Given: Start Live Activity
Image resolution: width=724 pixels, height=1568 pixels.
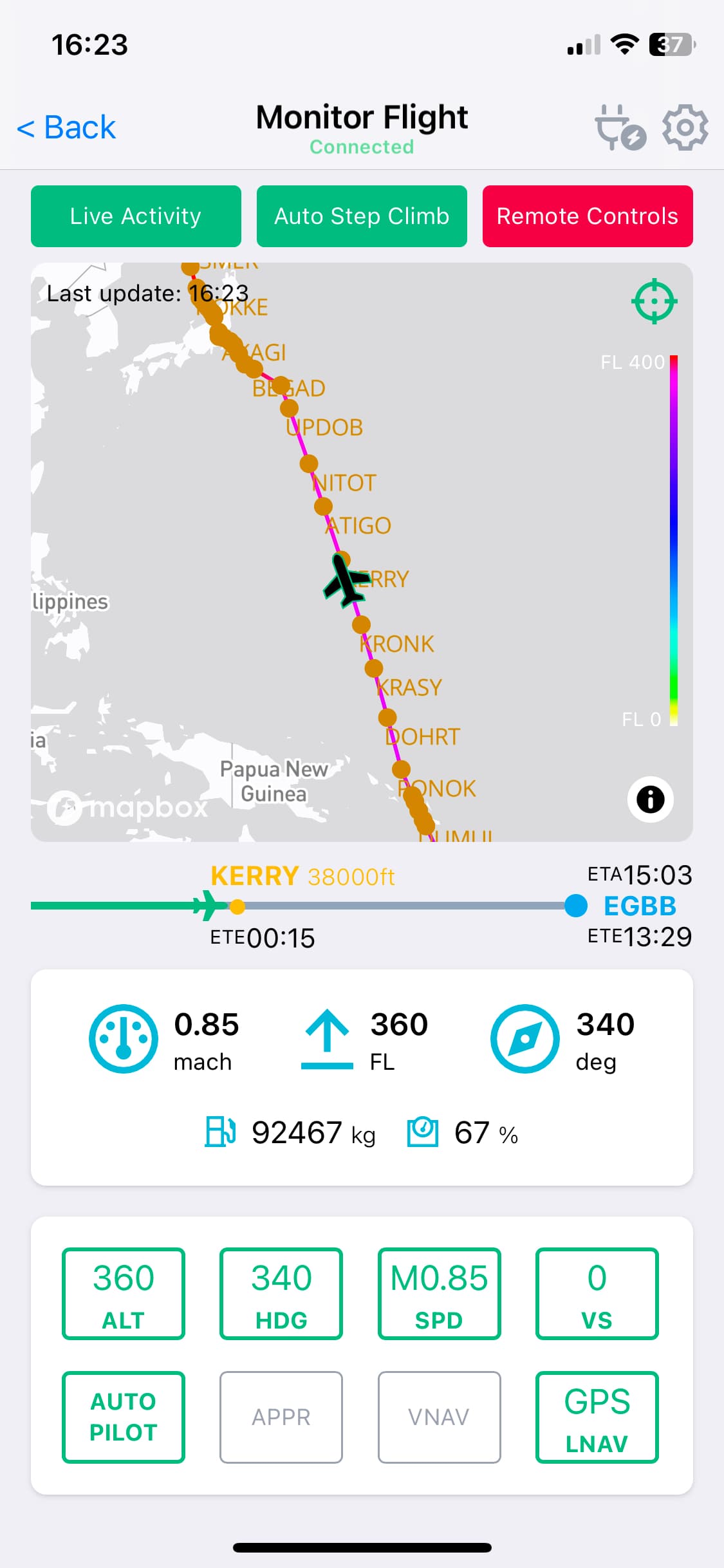Looking at the screenshot, I should coord(136,216).
